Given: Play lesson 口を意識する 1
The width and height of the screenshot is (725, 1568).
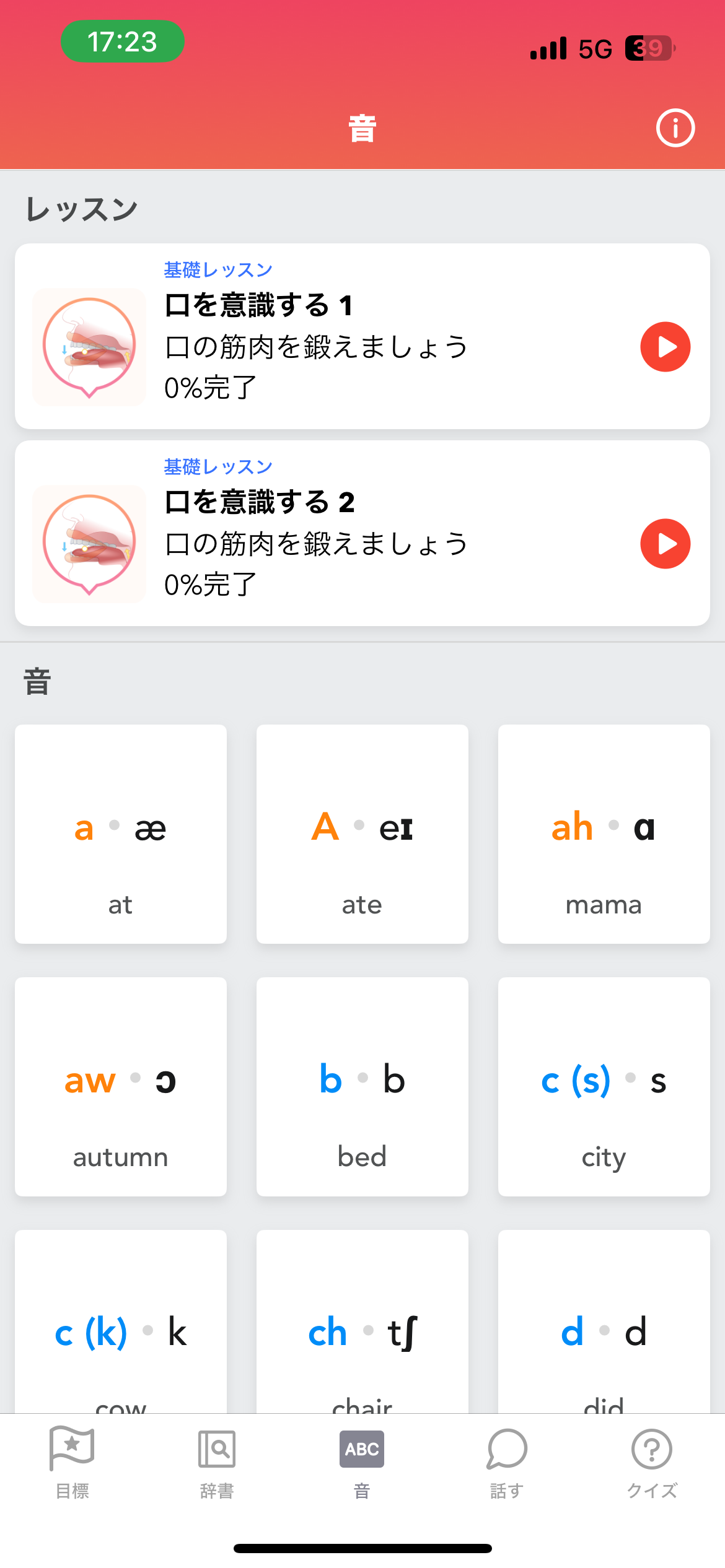Looking at the screenshot, I should tap(665, 347).
